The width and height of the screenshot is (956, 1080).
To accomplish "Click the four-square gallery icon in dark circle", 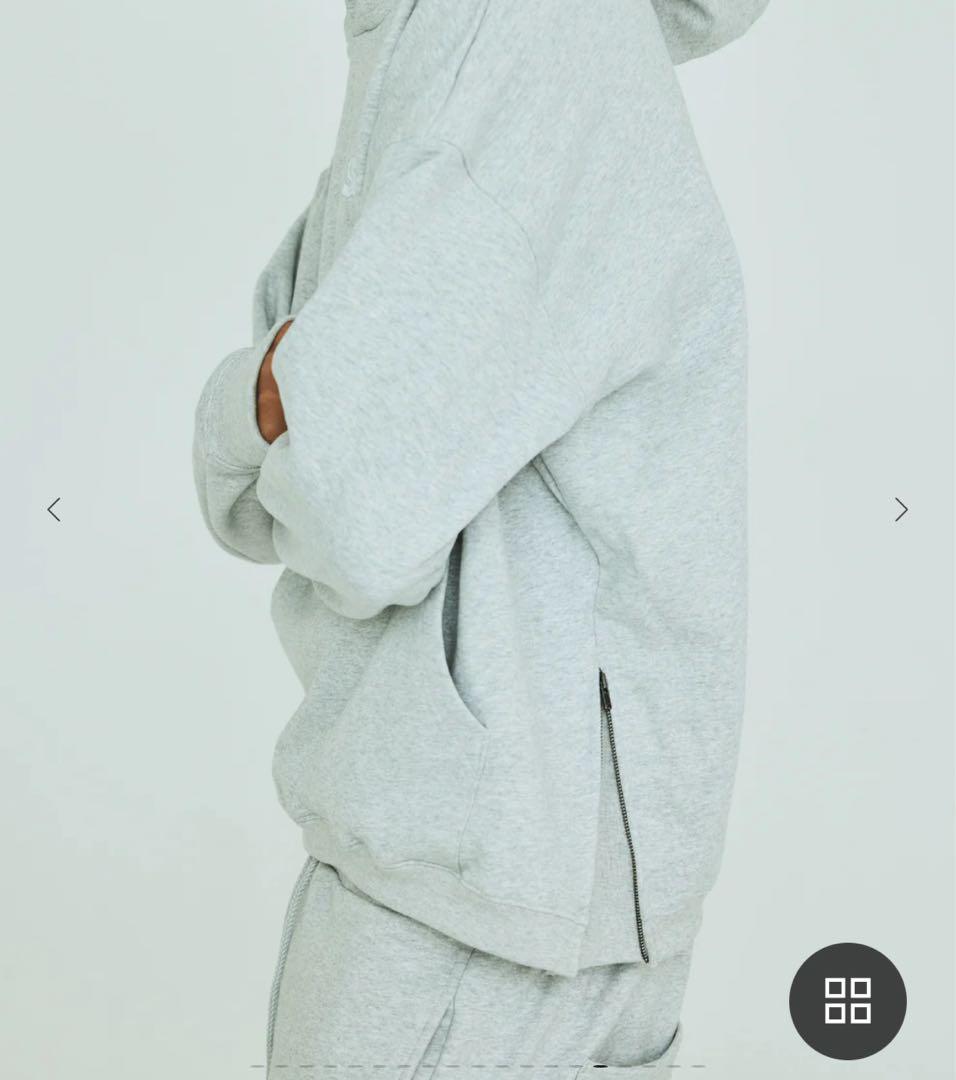I will 848,1001.
